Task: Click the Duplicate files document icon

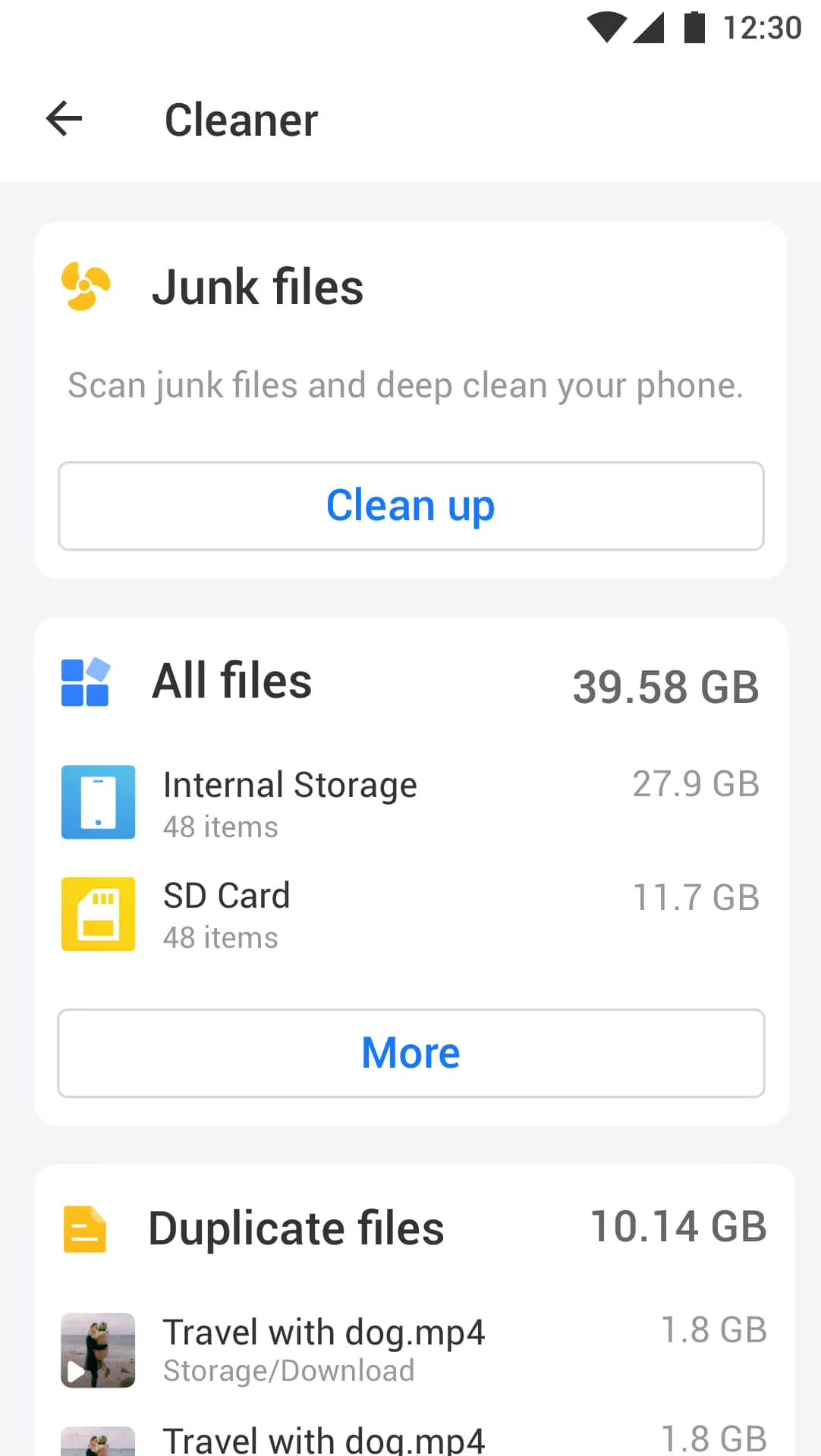Action: (83, 1228)
